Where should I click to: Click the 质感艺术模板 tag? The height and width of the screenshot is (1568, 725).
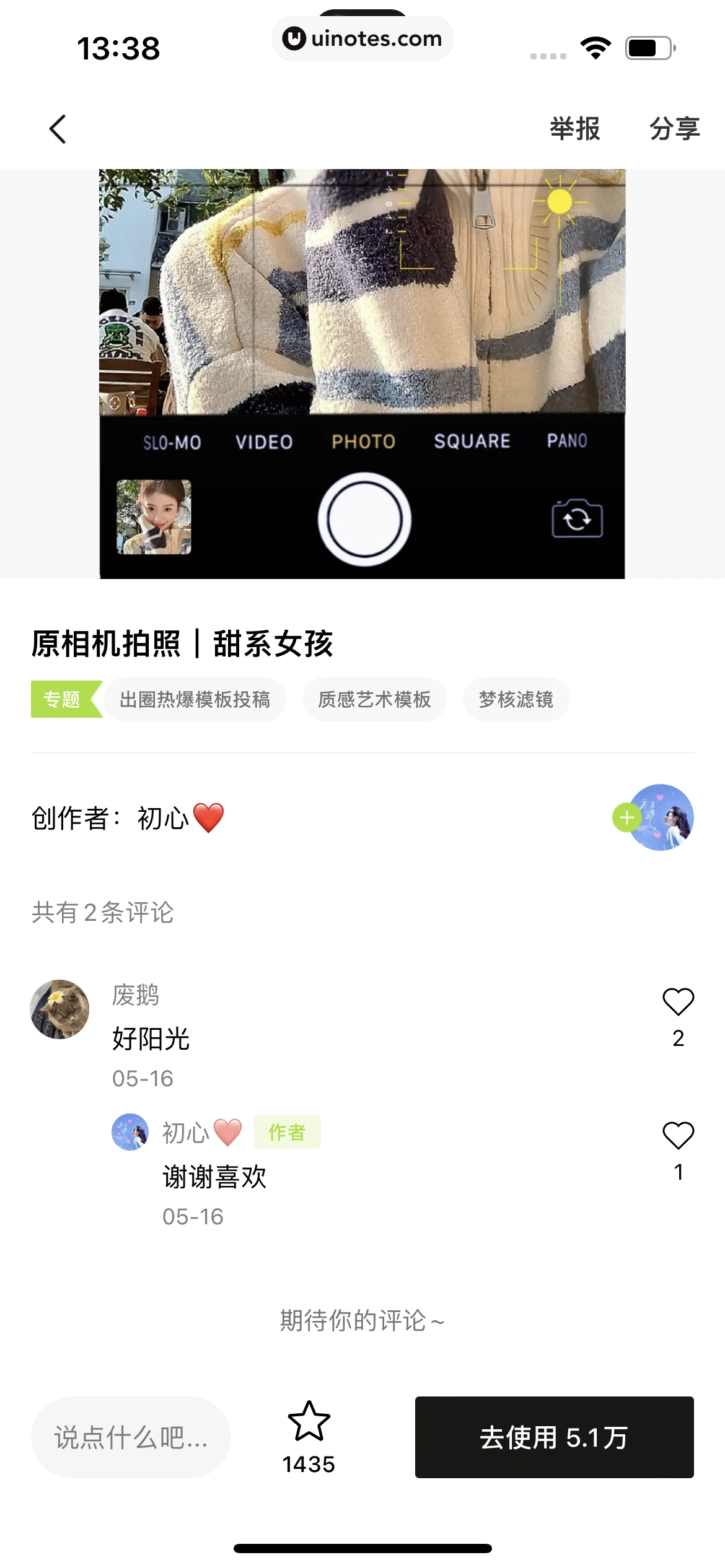coord(375,699)
